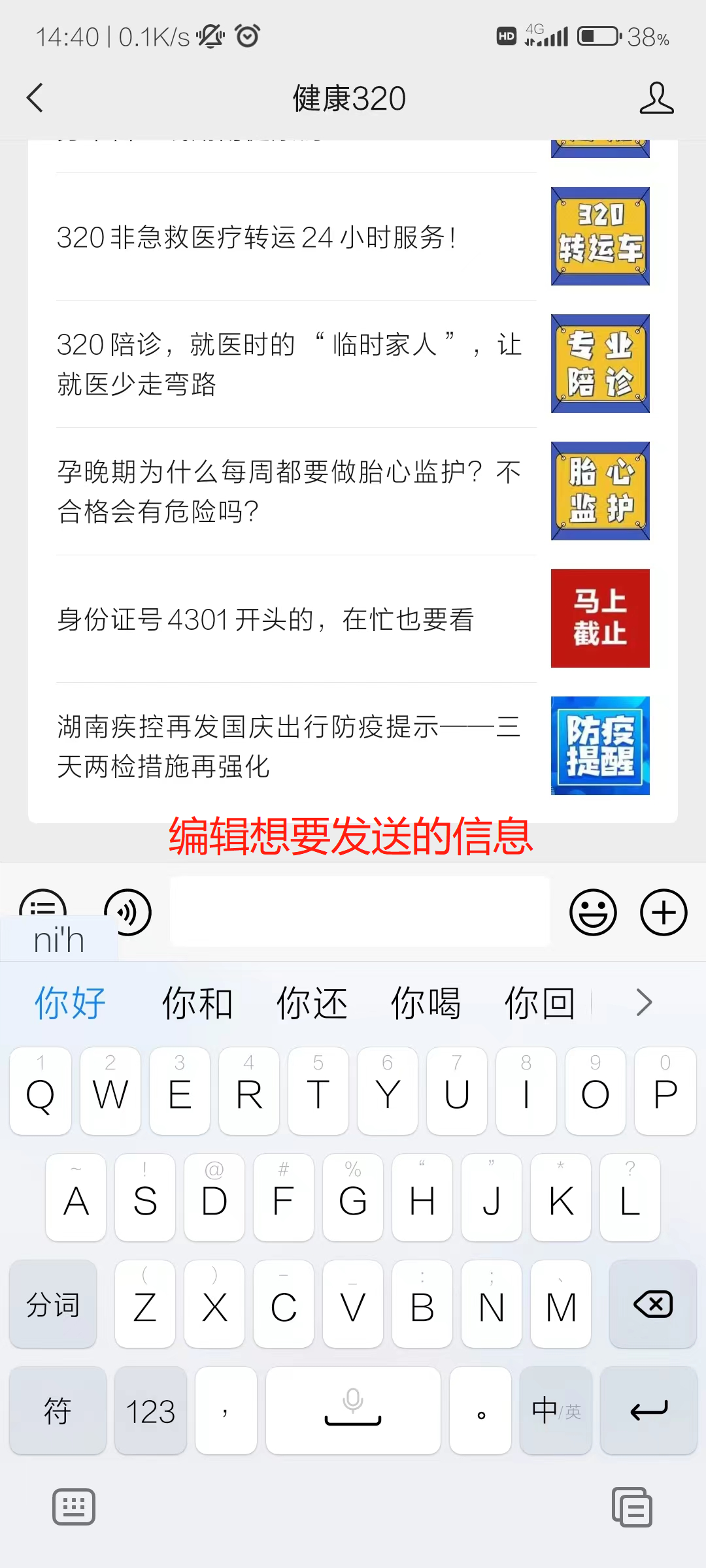Switch to number keyboard with 123 key

150,1411
